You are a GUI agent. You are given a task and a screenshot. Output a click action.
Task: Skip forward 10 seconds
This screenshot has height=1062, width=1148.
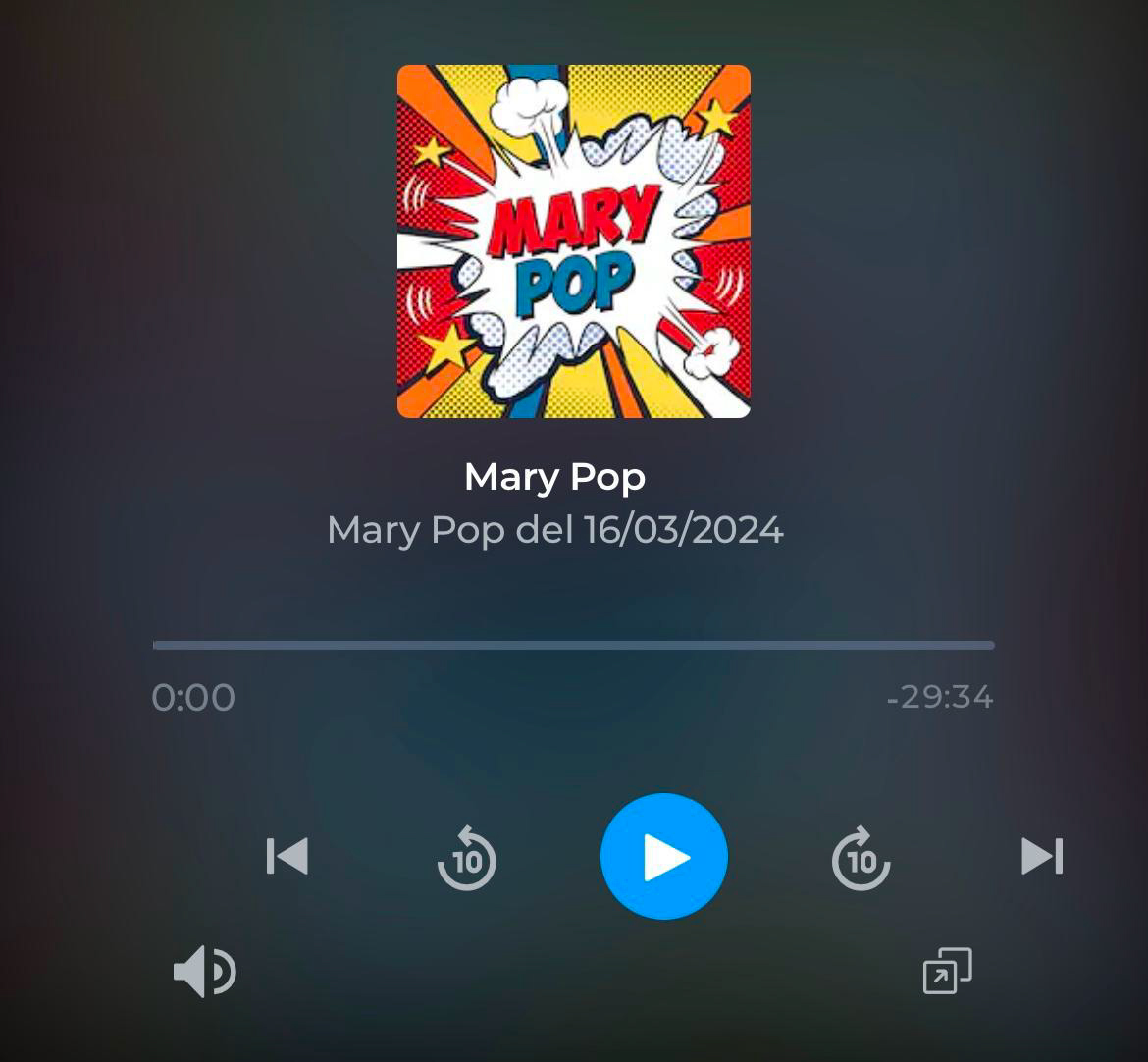861,859
